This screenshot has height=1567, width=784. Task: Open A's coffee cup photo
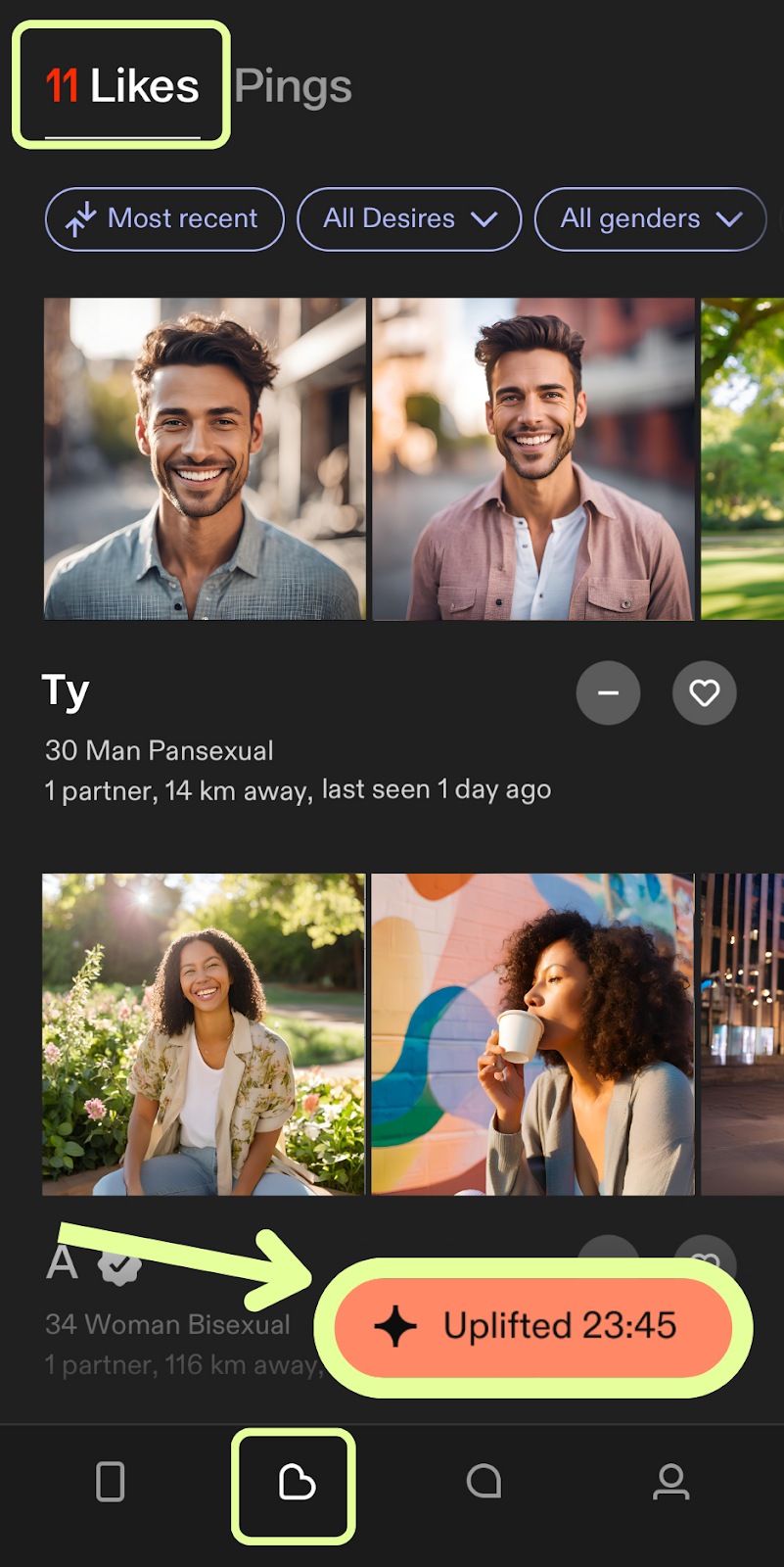pyautogui.click(x=533, y=1034)
